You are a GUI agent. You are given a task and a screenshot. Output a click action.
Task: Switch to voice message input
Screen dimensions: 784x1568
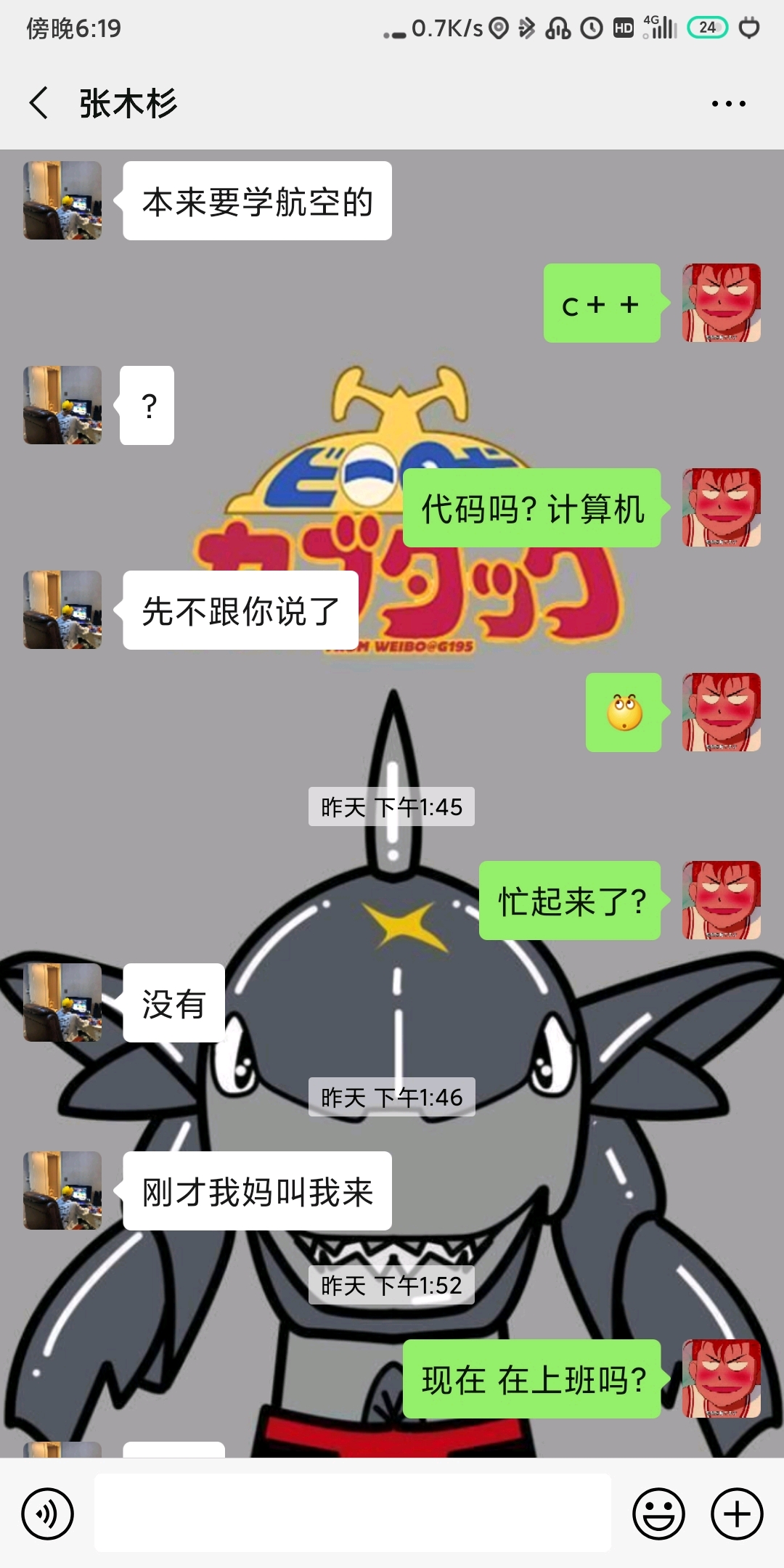47,1514
